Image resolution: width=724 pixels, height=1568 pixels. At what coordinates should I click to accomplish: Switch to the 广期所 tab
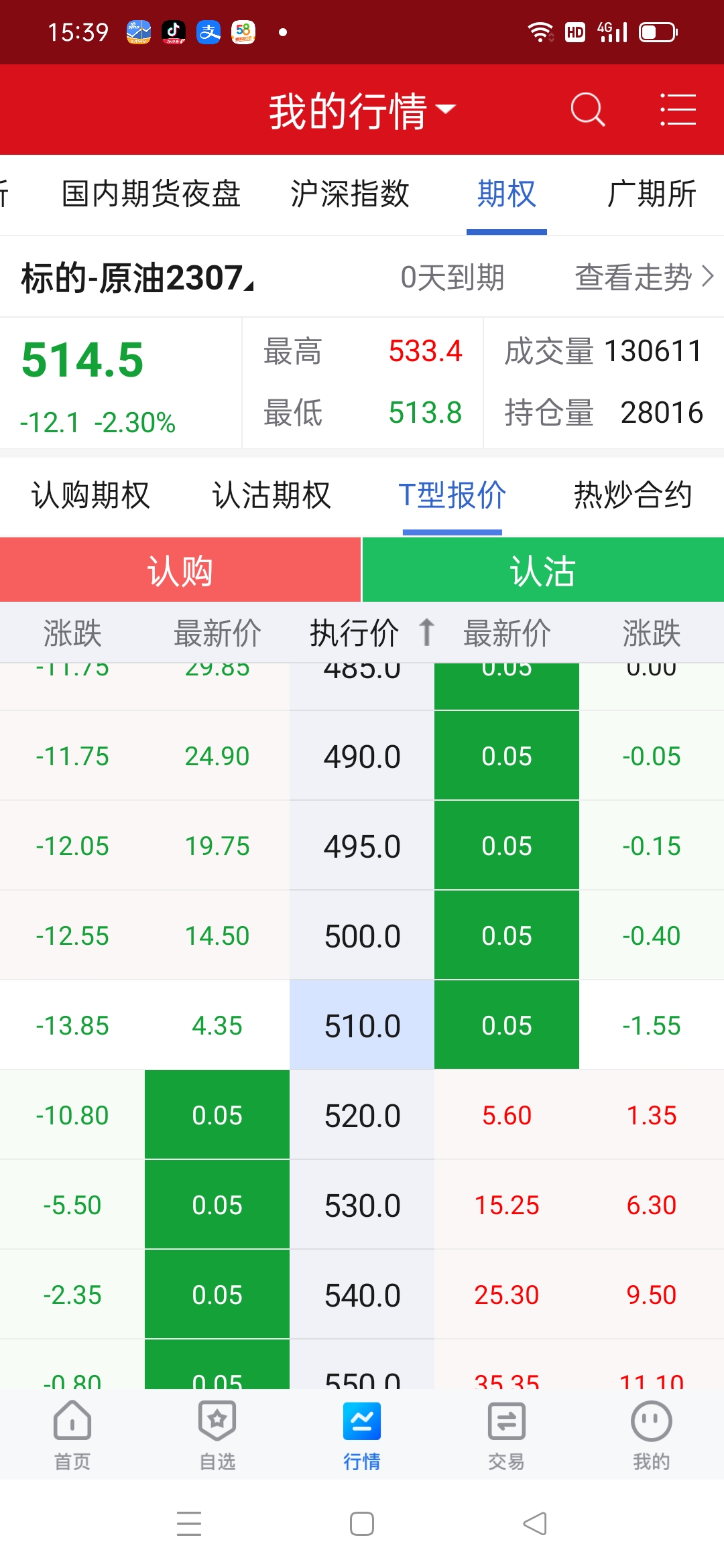[651, 194]
